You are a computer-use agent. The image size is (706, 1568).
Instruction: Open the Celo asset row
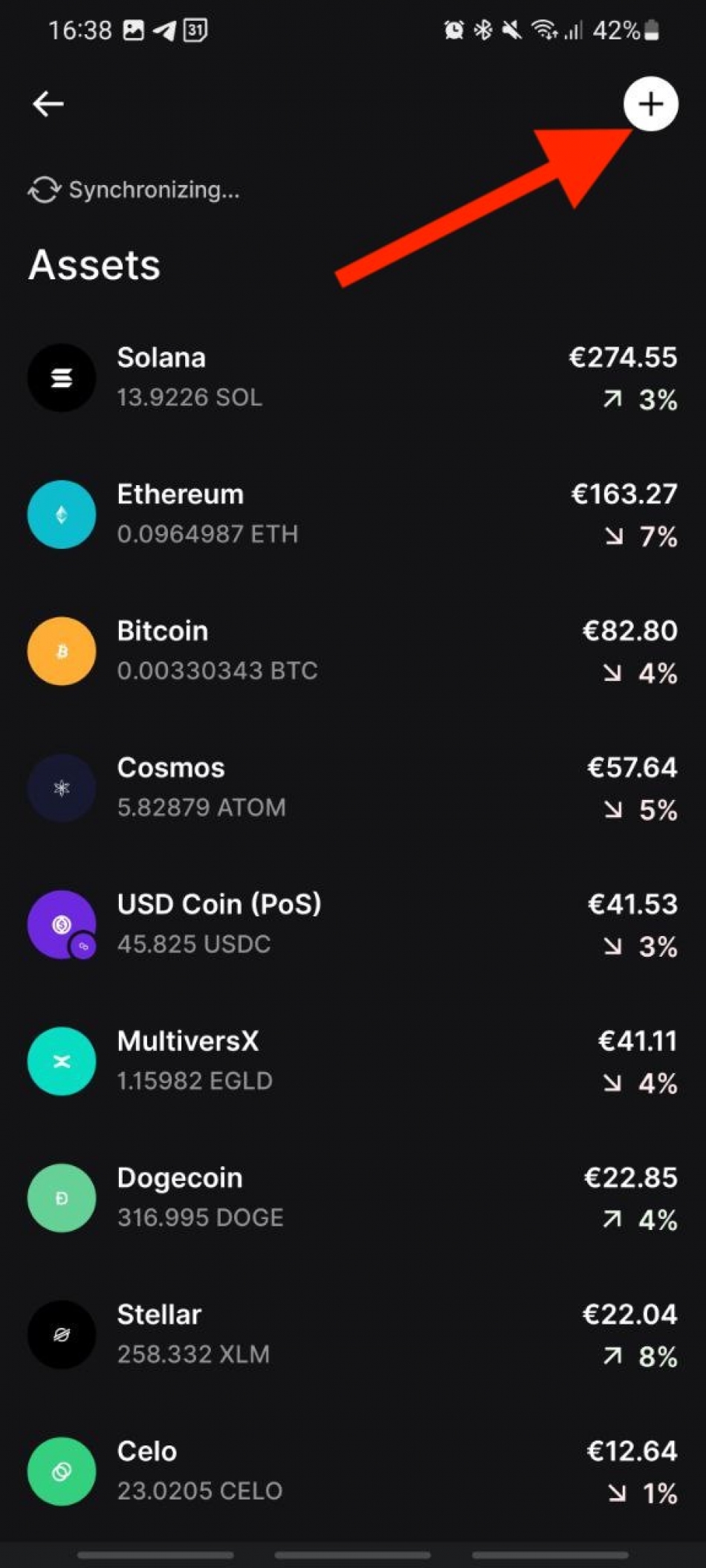tap(353, 1471)
